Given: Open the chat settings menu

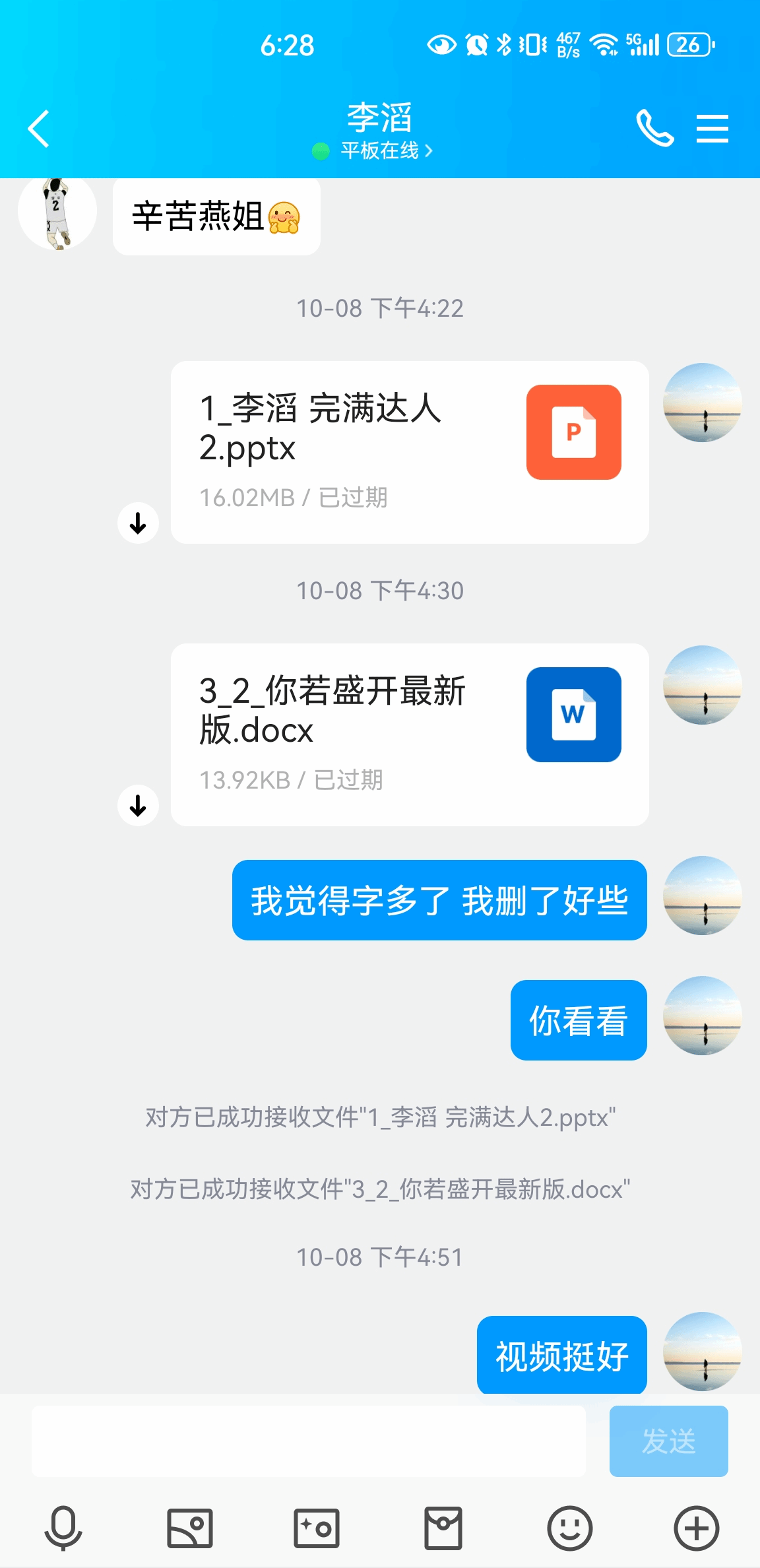Looking at the screenshot, I should pyautogui.click(x=712, y=128).
